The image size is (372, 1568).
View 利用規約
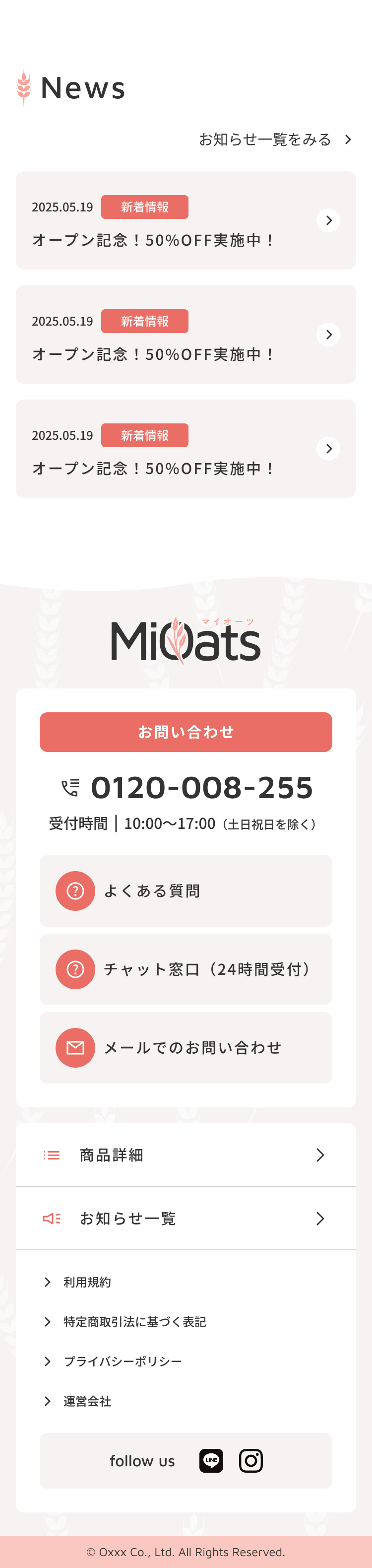click(x=87, y=1282)
